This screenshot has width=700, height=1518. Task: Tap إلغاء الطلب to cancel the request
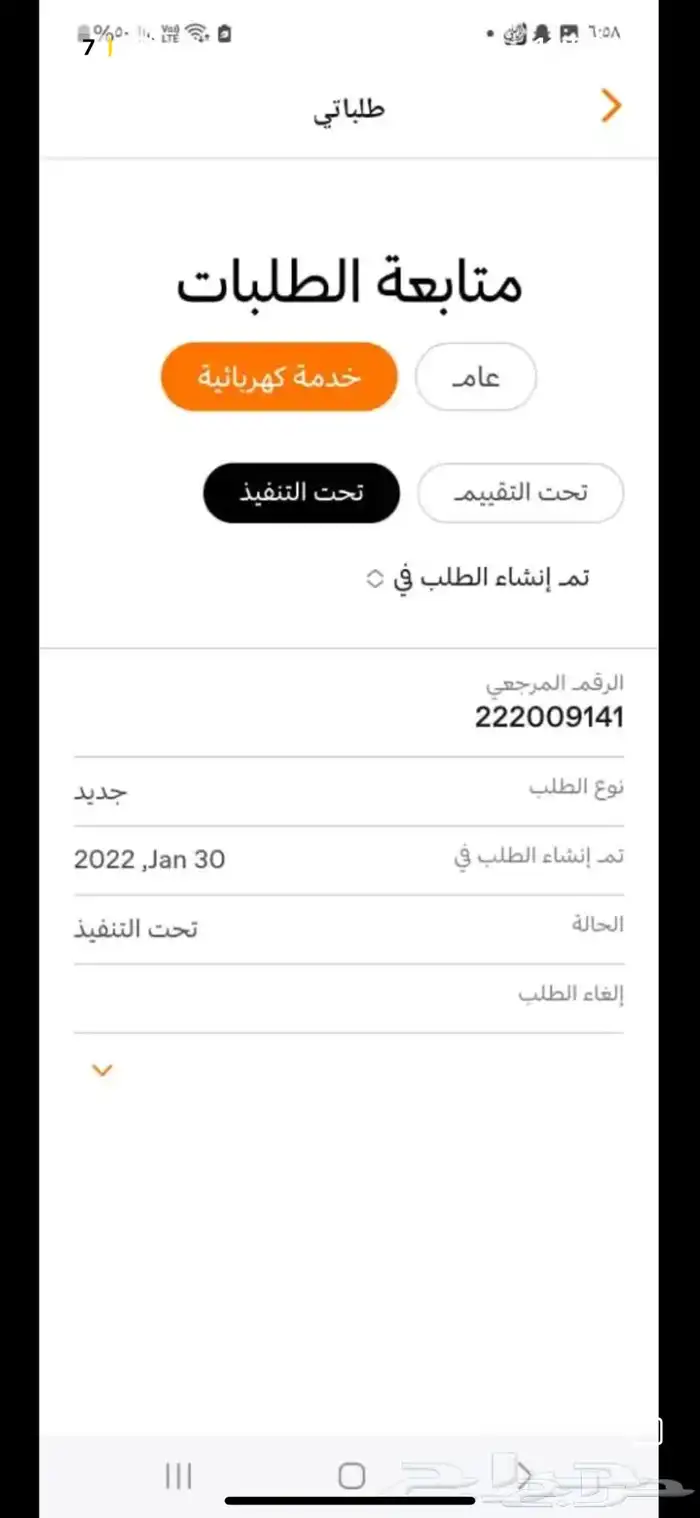pyautogui.click(x=571, y=994)
